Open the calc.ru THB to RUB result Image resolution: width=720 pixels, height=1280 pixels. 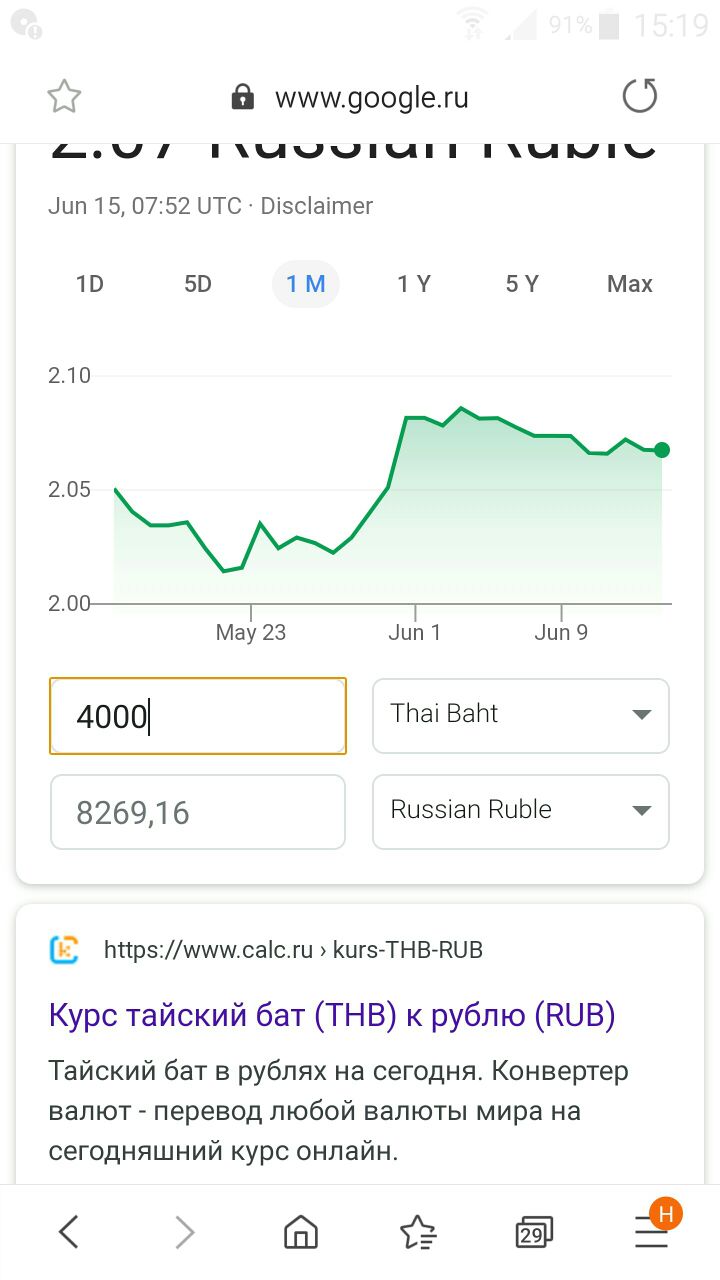point(332,1015)
